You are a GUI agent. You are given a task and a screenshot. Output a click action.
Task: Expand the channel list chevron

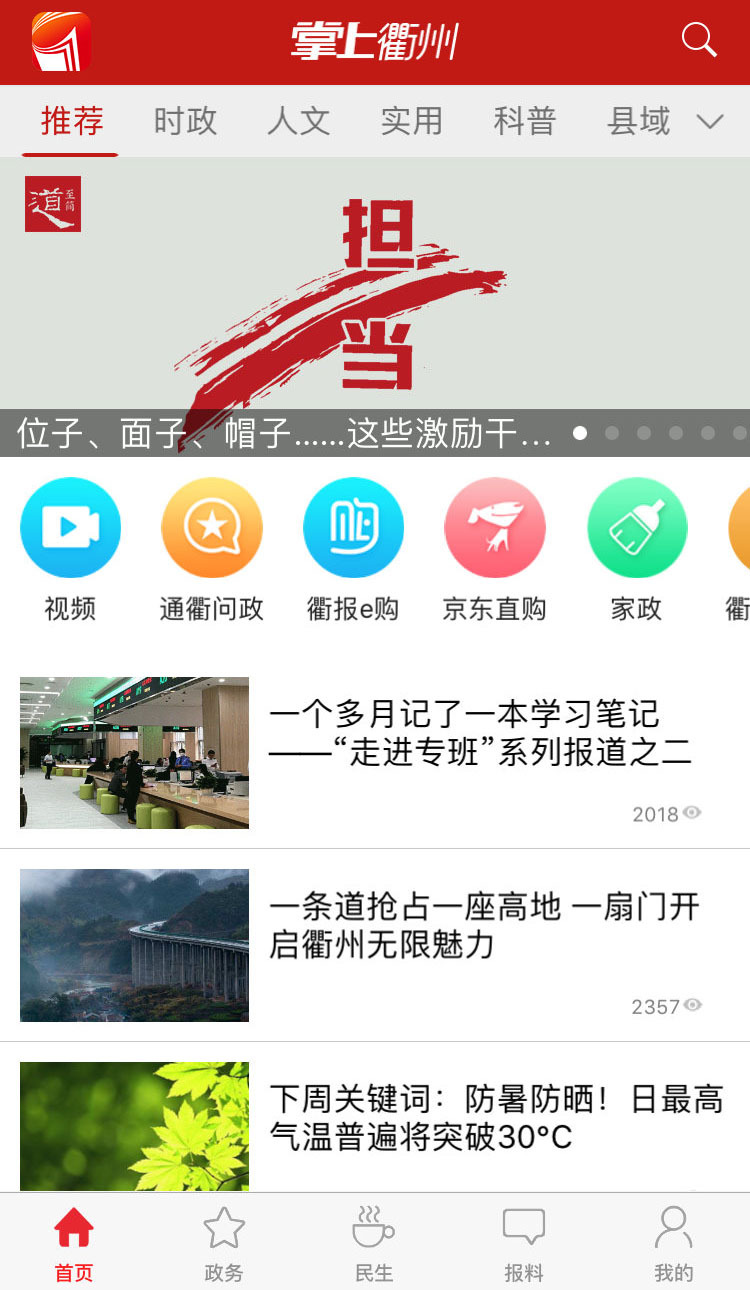pos(710,122)
